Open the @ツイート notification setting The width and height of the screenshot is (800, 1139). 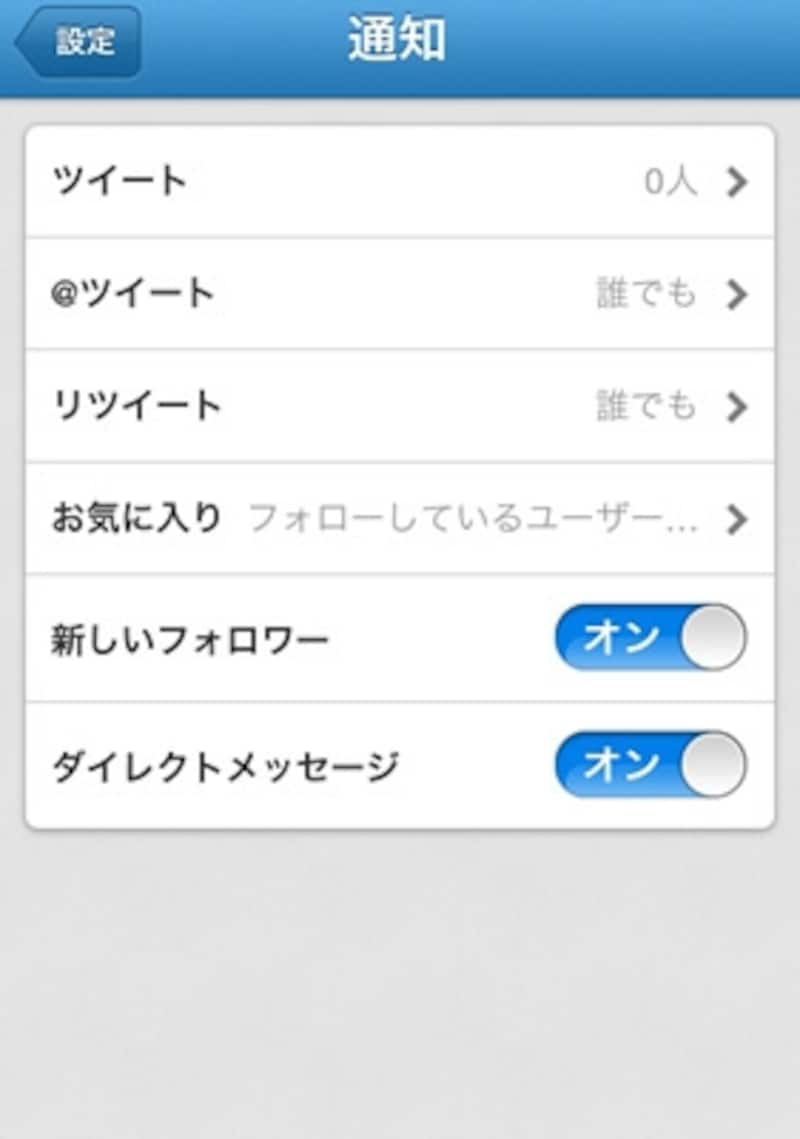400,294
